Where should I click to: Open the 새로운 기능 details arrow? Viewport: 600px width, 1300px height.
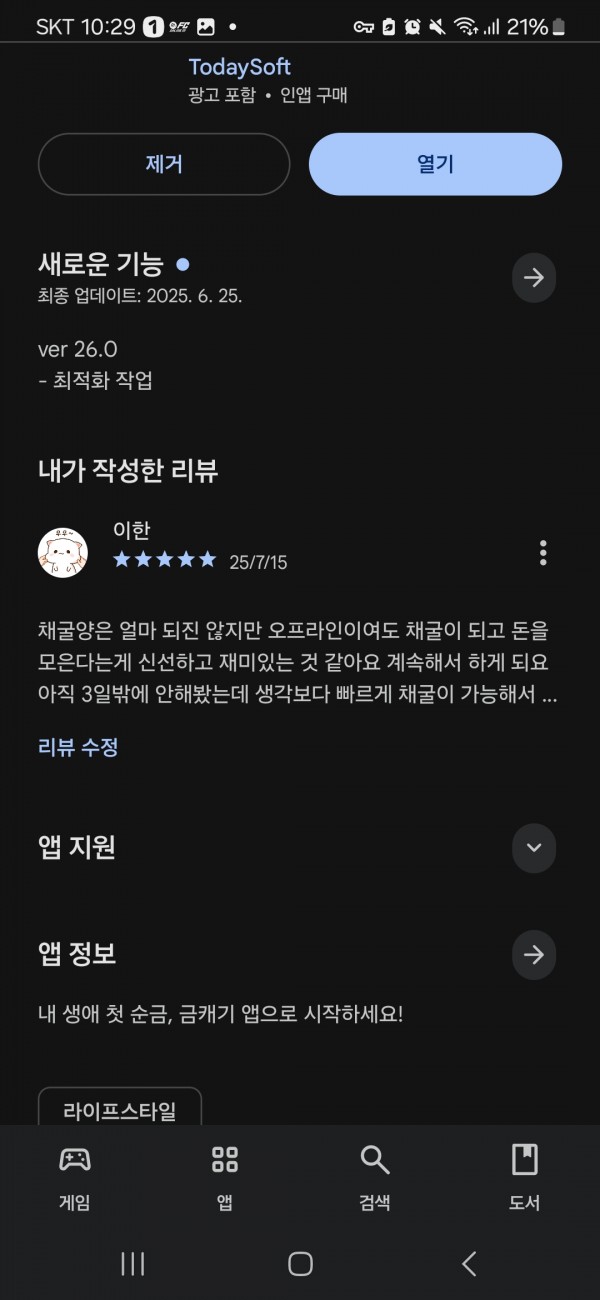pyautogui.click(x=534, y=278)
